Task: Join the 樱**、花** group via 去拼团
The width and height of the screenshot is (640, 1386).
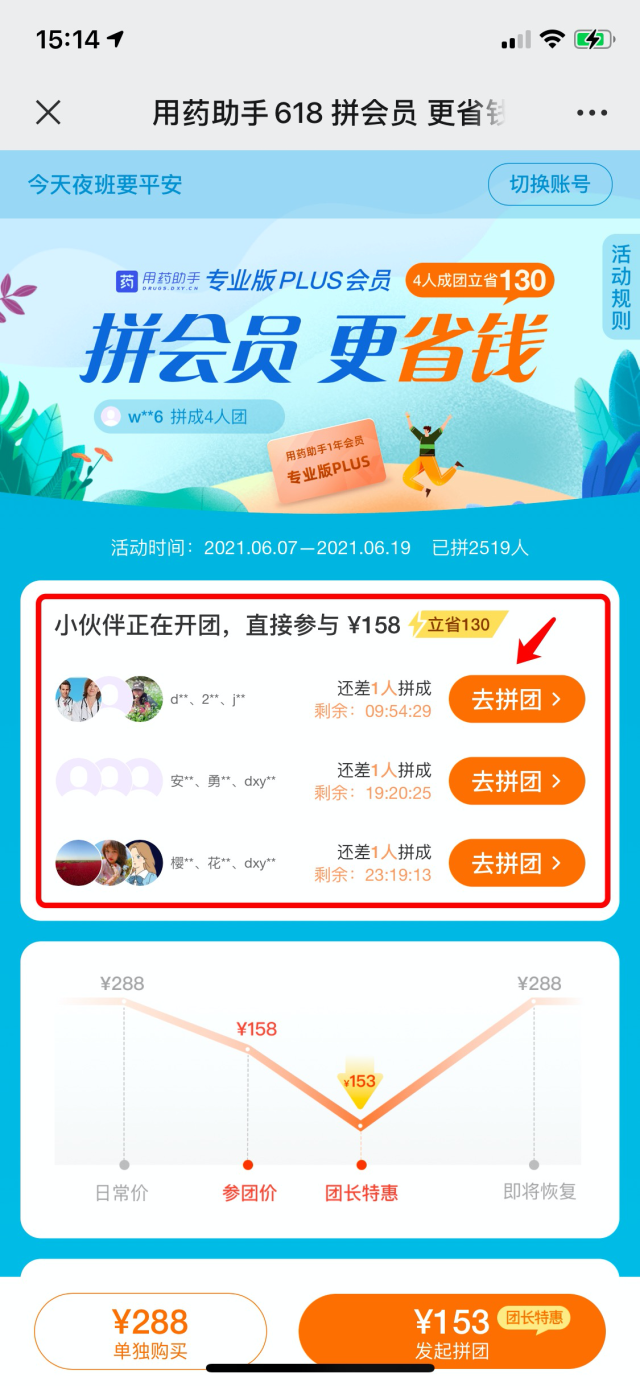Action: click(516, 862)
